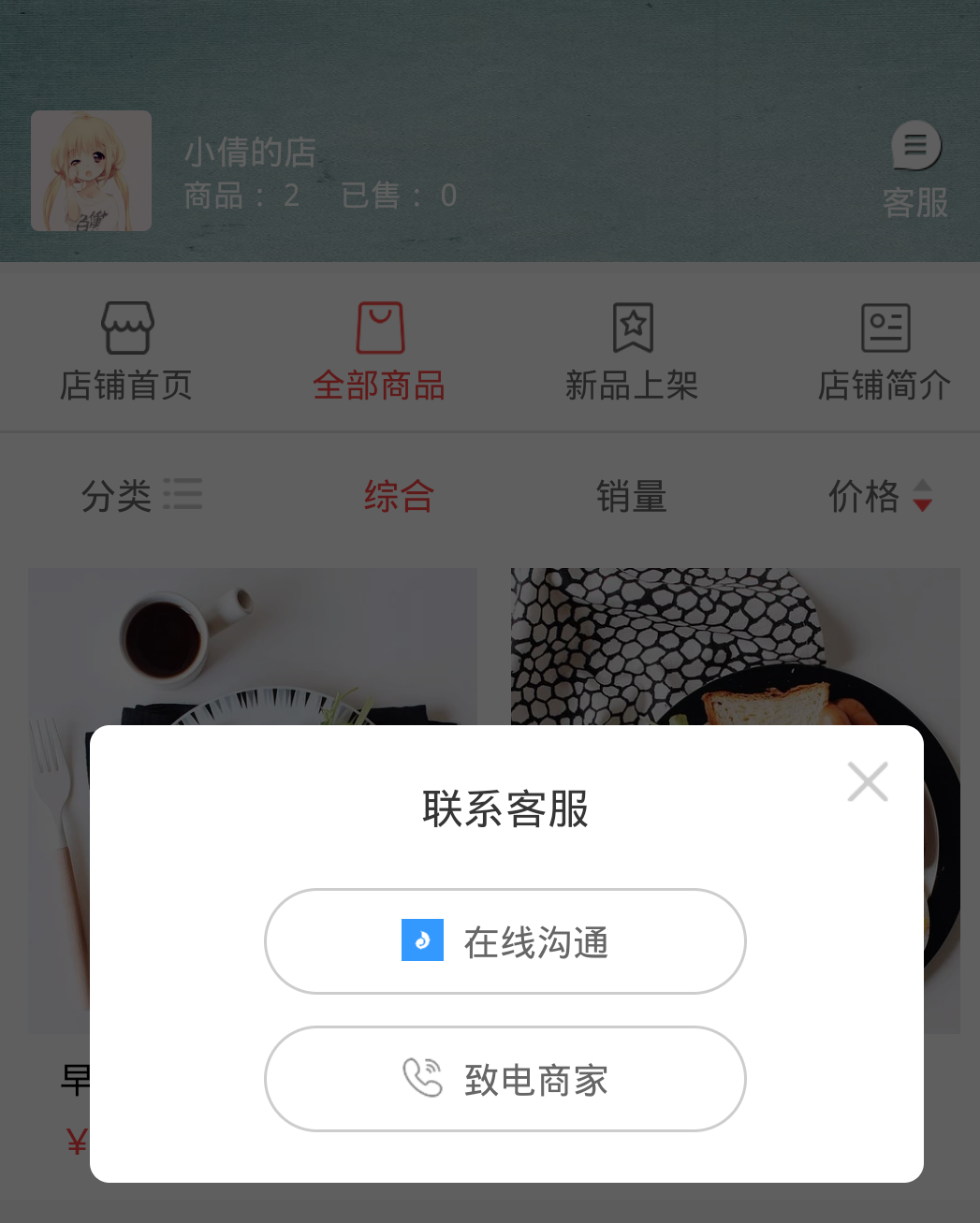Sort products by 价格

[878, 495]
